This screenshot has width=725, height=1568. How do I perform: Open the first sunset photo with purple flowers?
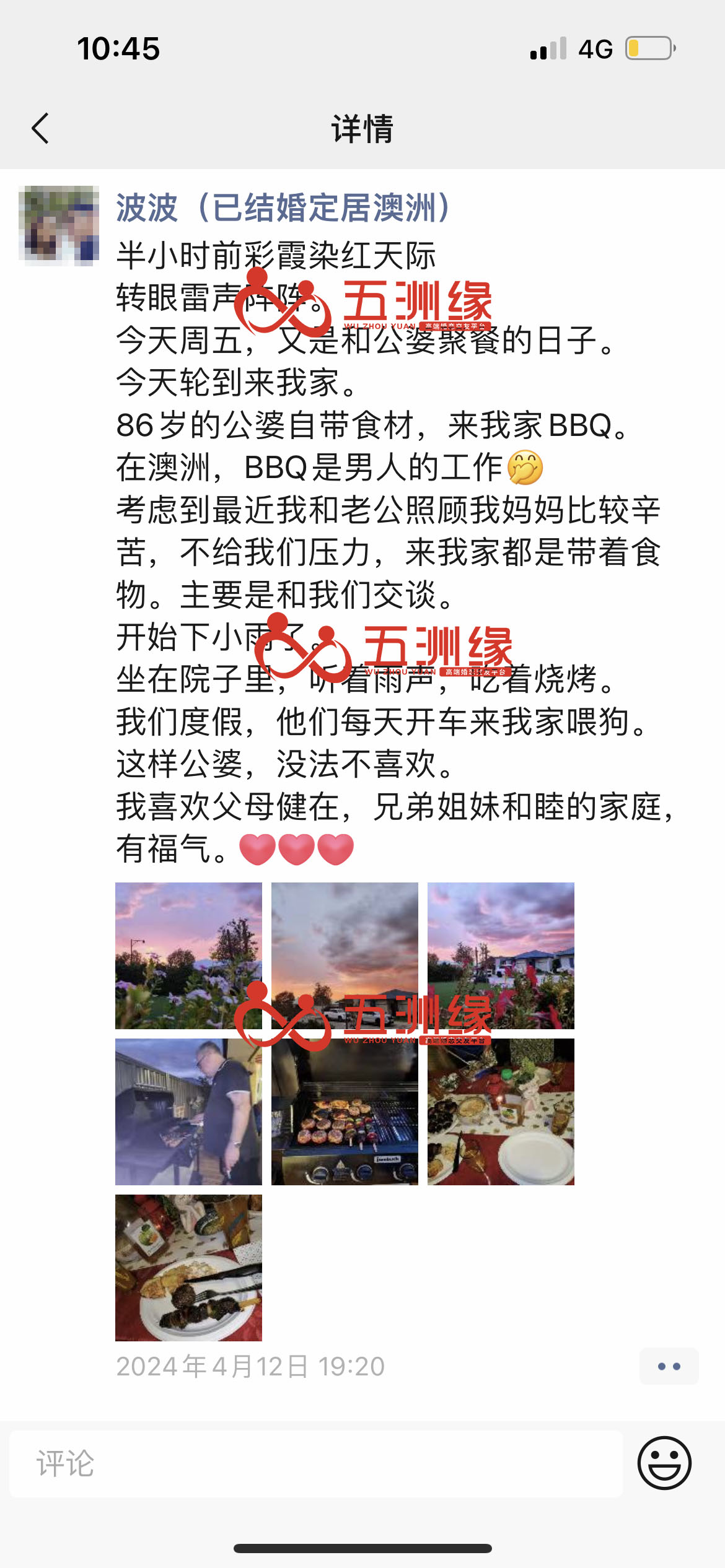(x=188, y=956)
